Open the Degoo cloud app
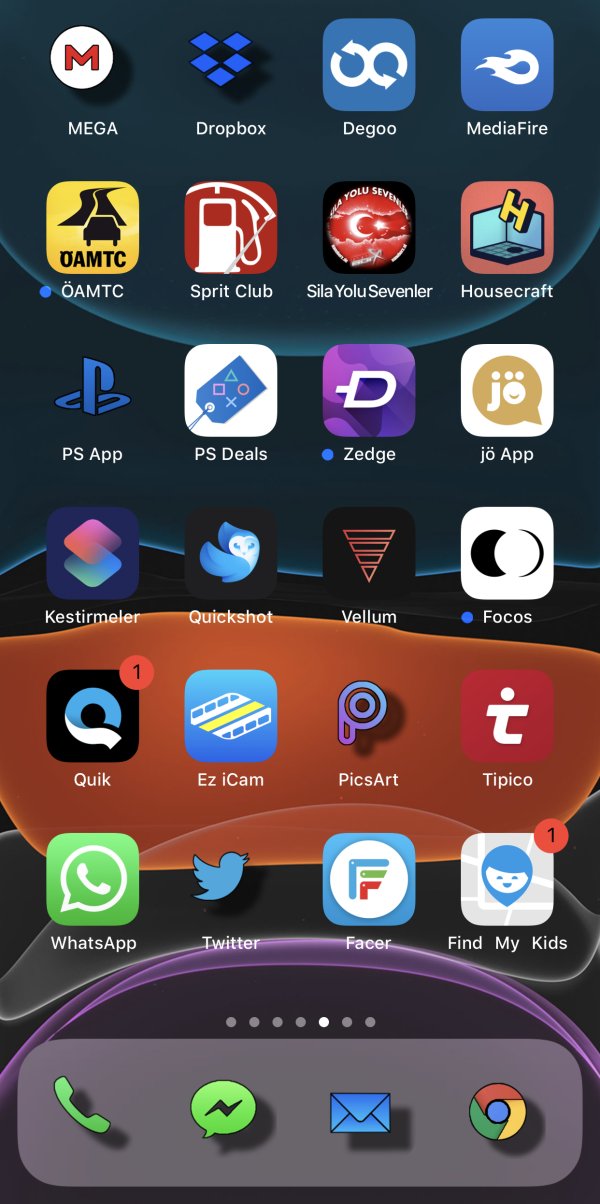600x1204 pixels. (369, 64)
